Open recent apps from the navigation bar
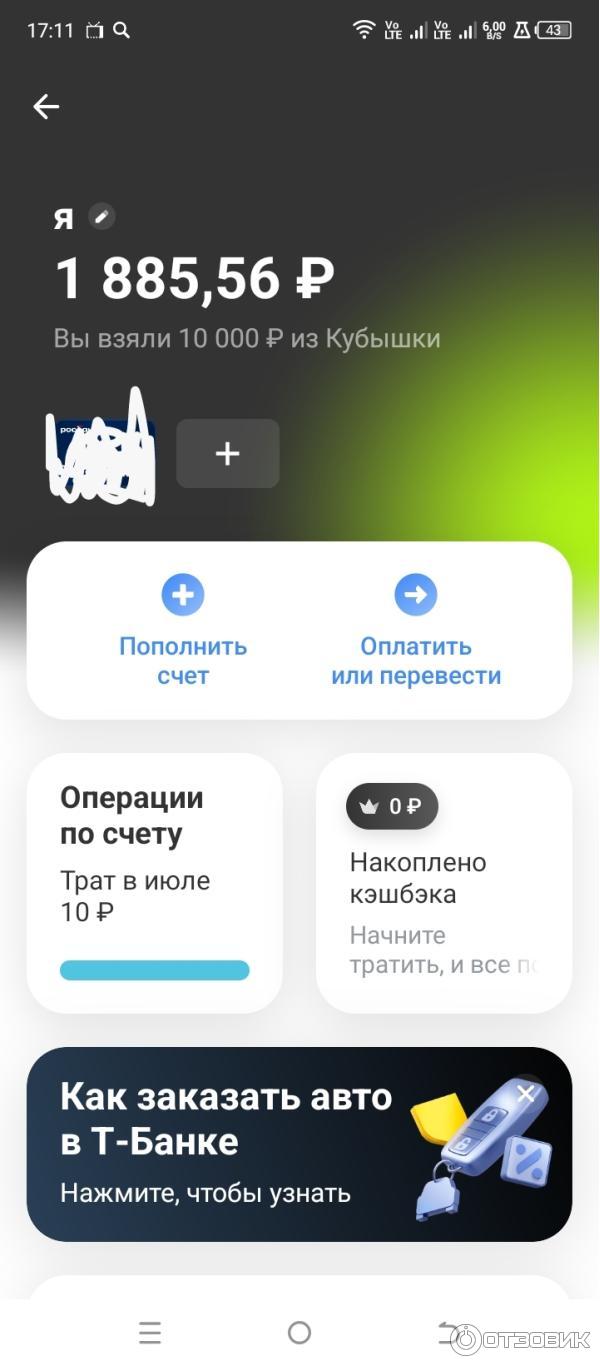This screenshot has width=600, height=1366. coord(150,1332)
